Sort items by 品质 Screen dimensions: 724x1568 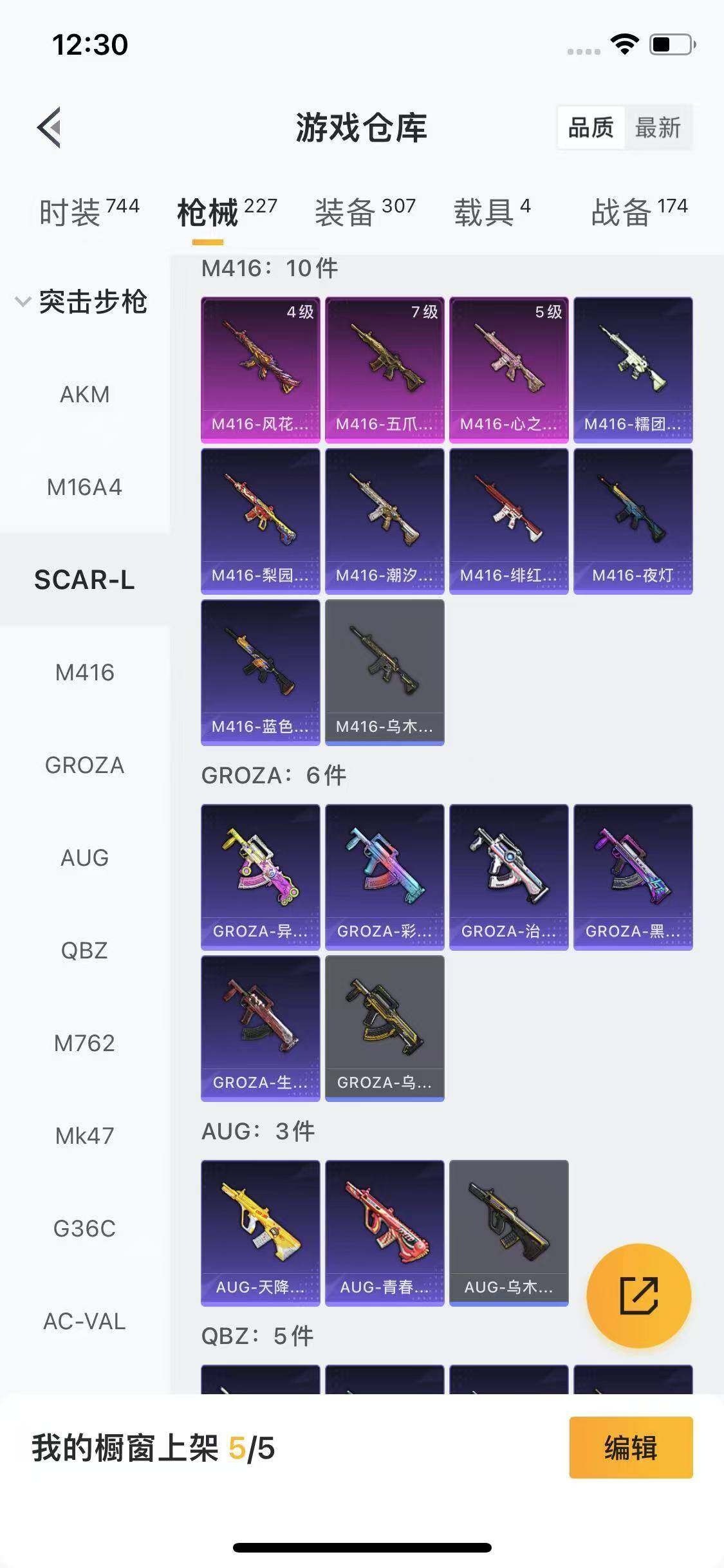pyautogui.click(x=591, y=127)
